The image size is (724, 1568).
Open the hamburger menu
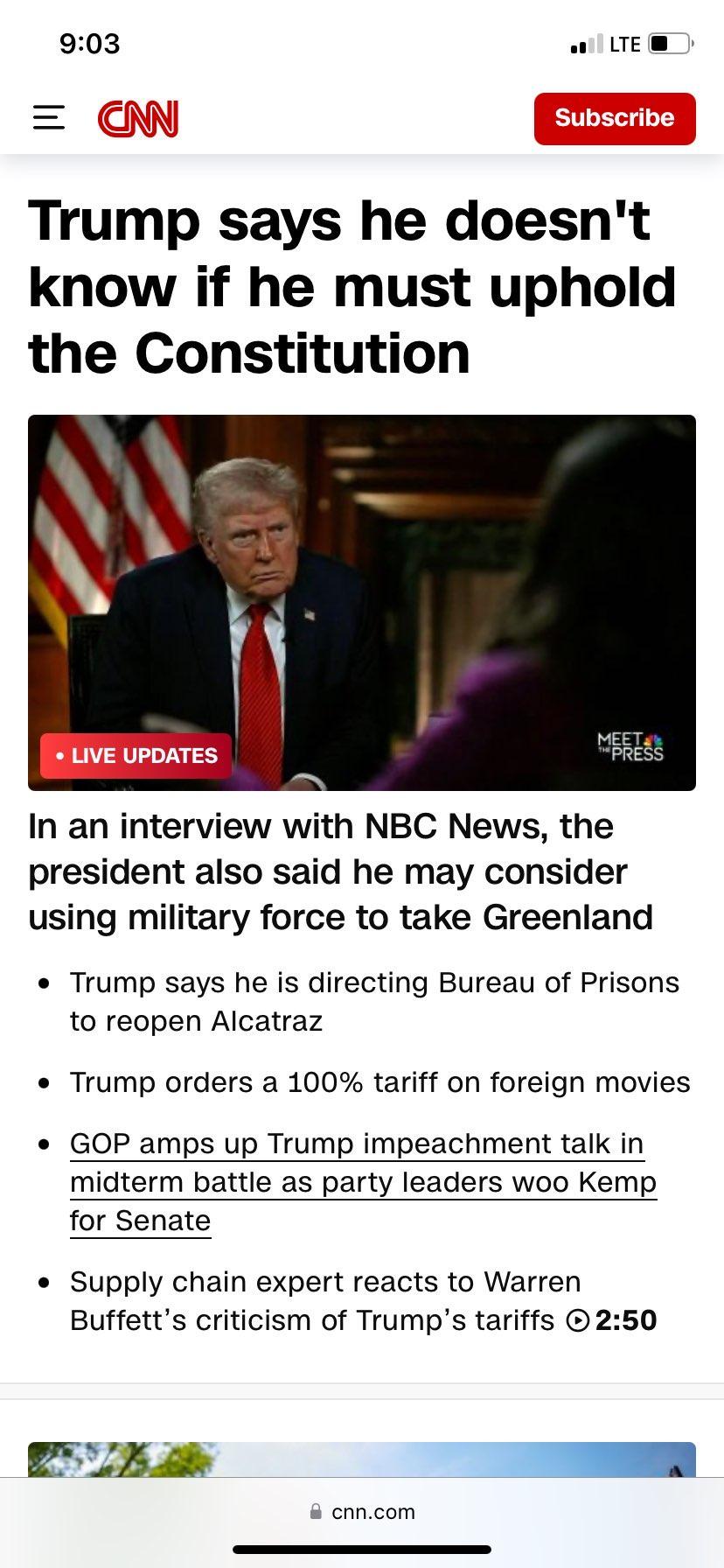(49, 118)
